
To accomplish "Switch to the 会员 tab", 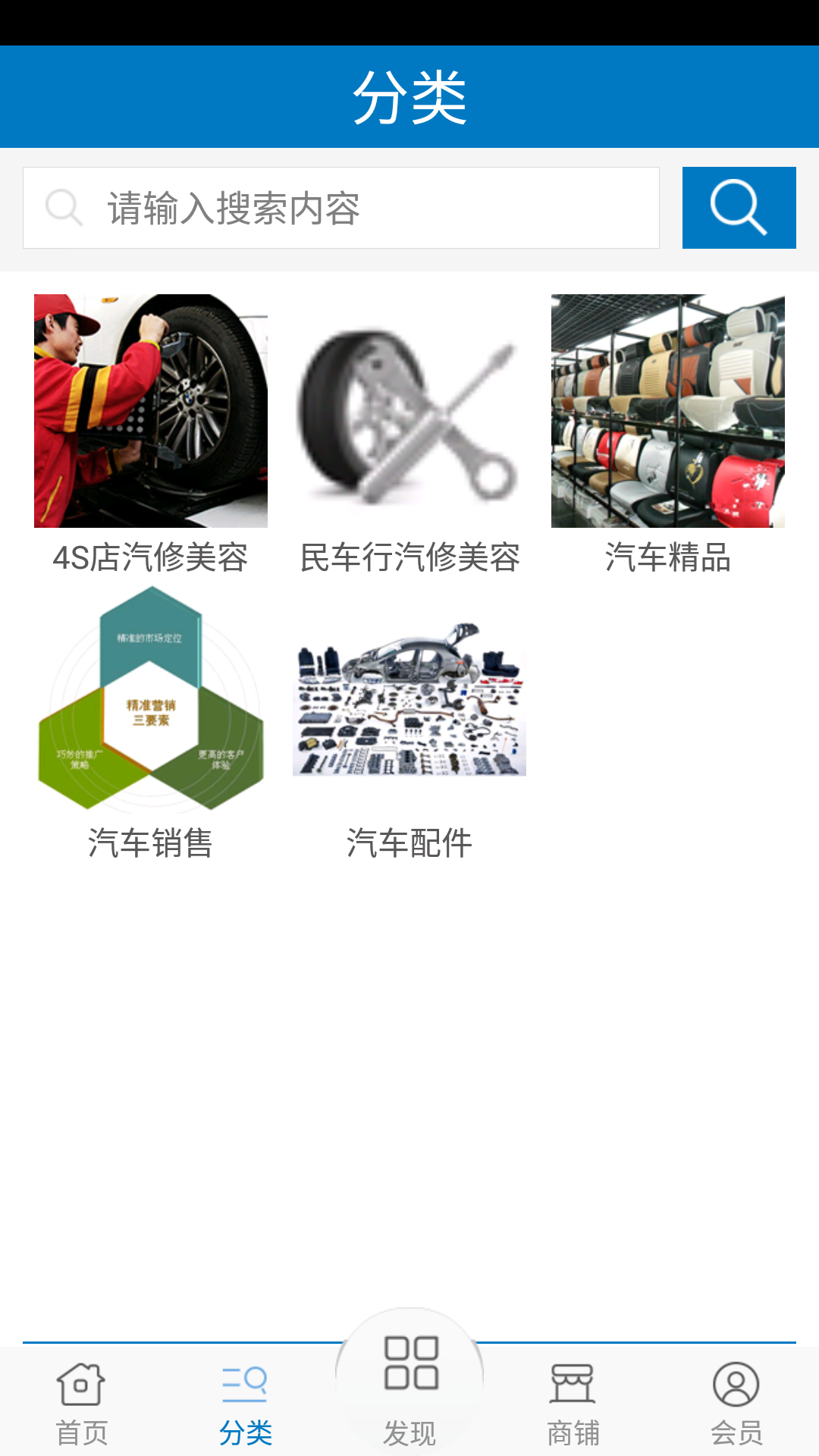I will tap(736, 1403).
